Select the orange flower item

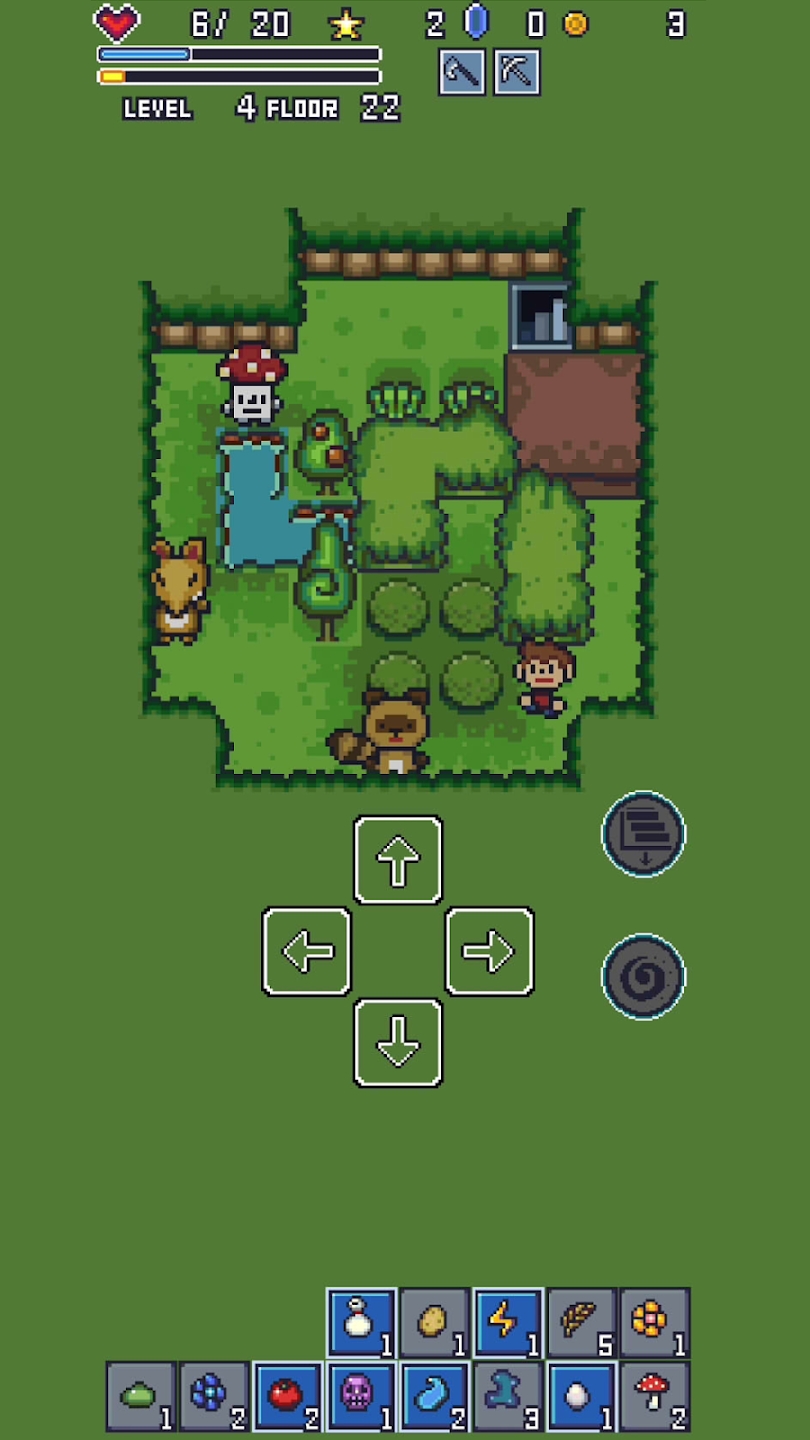pos(654,1323)
